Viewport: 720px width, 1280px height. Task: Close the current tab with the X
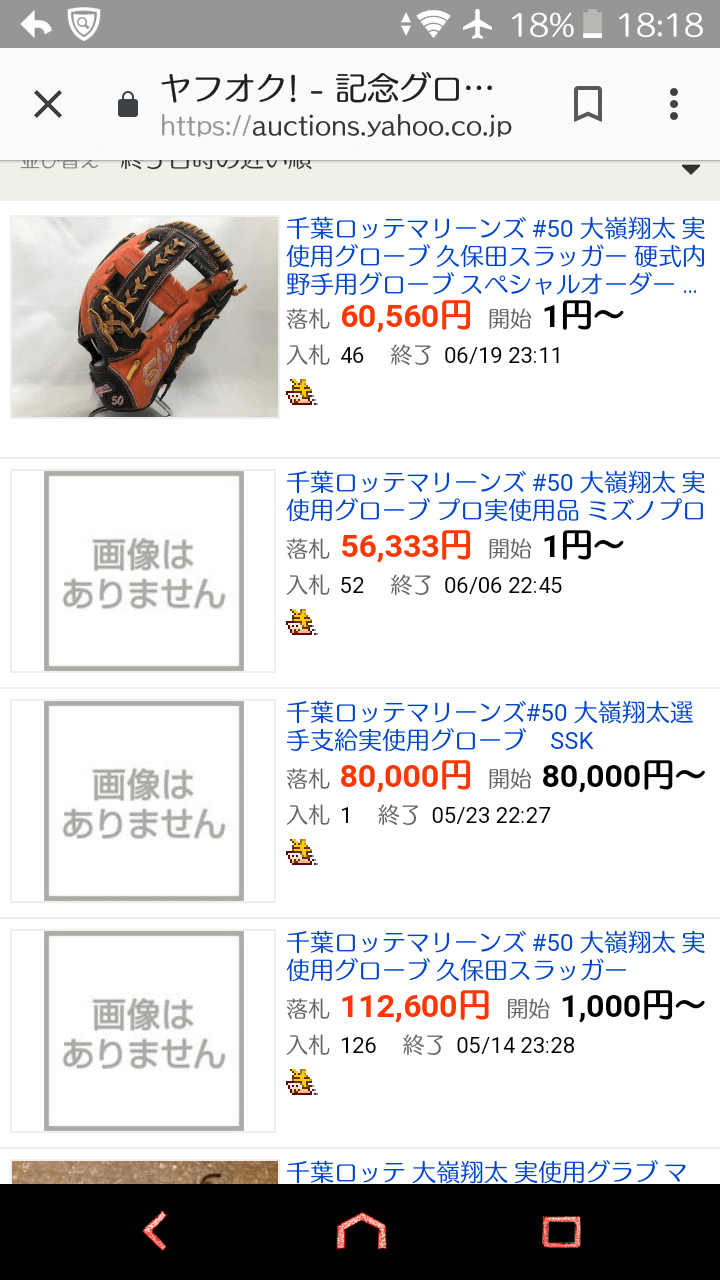click(x=47, y=104)
